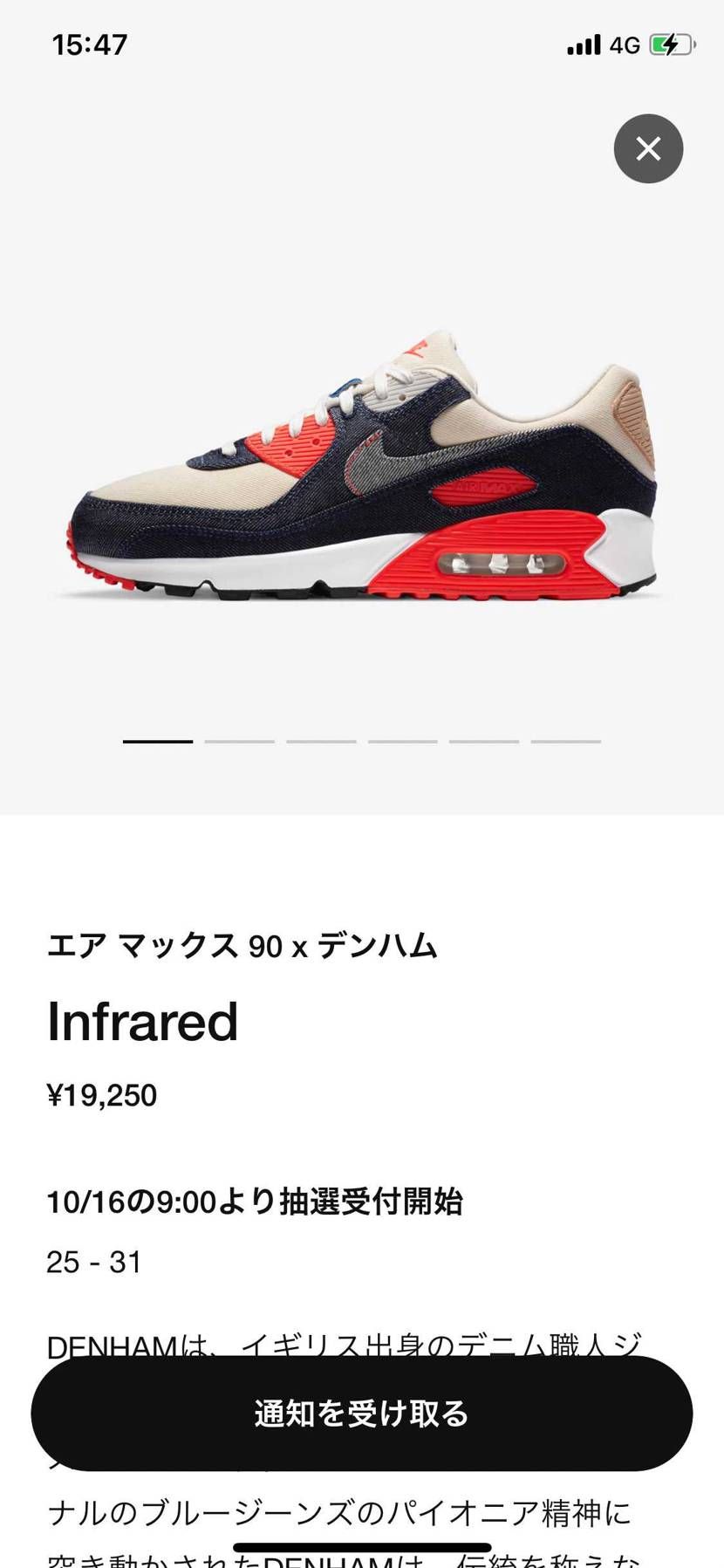The width and height of the screenshot is (724, 1568).
Task: Dismiss the product page via the X icon
Action: tap(648, 148)
